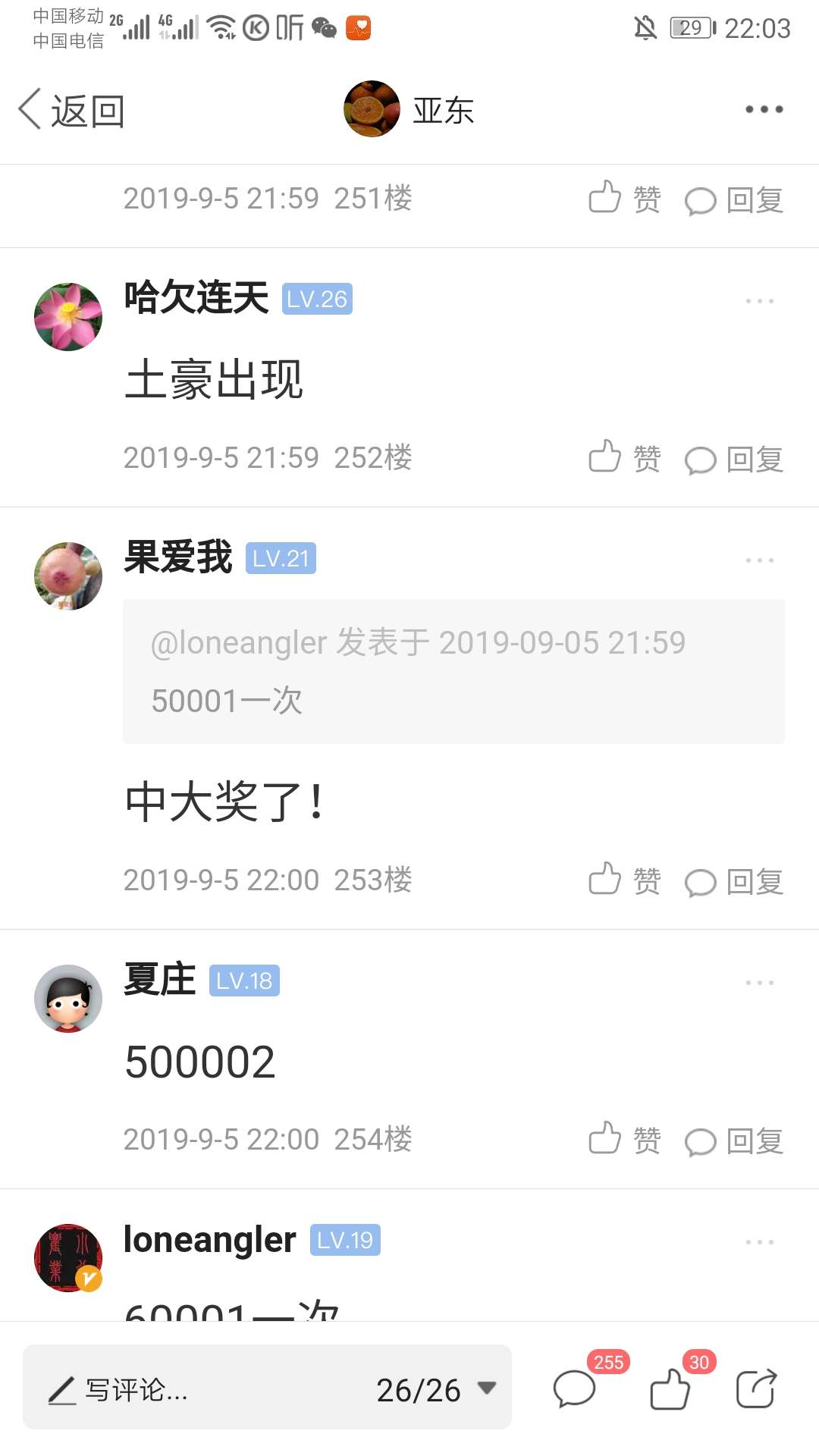Like 夏庄's comment 500002

point(625,1140)
